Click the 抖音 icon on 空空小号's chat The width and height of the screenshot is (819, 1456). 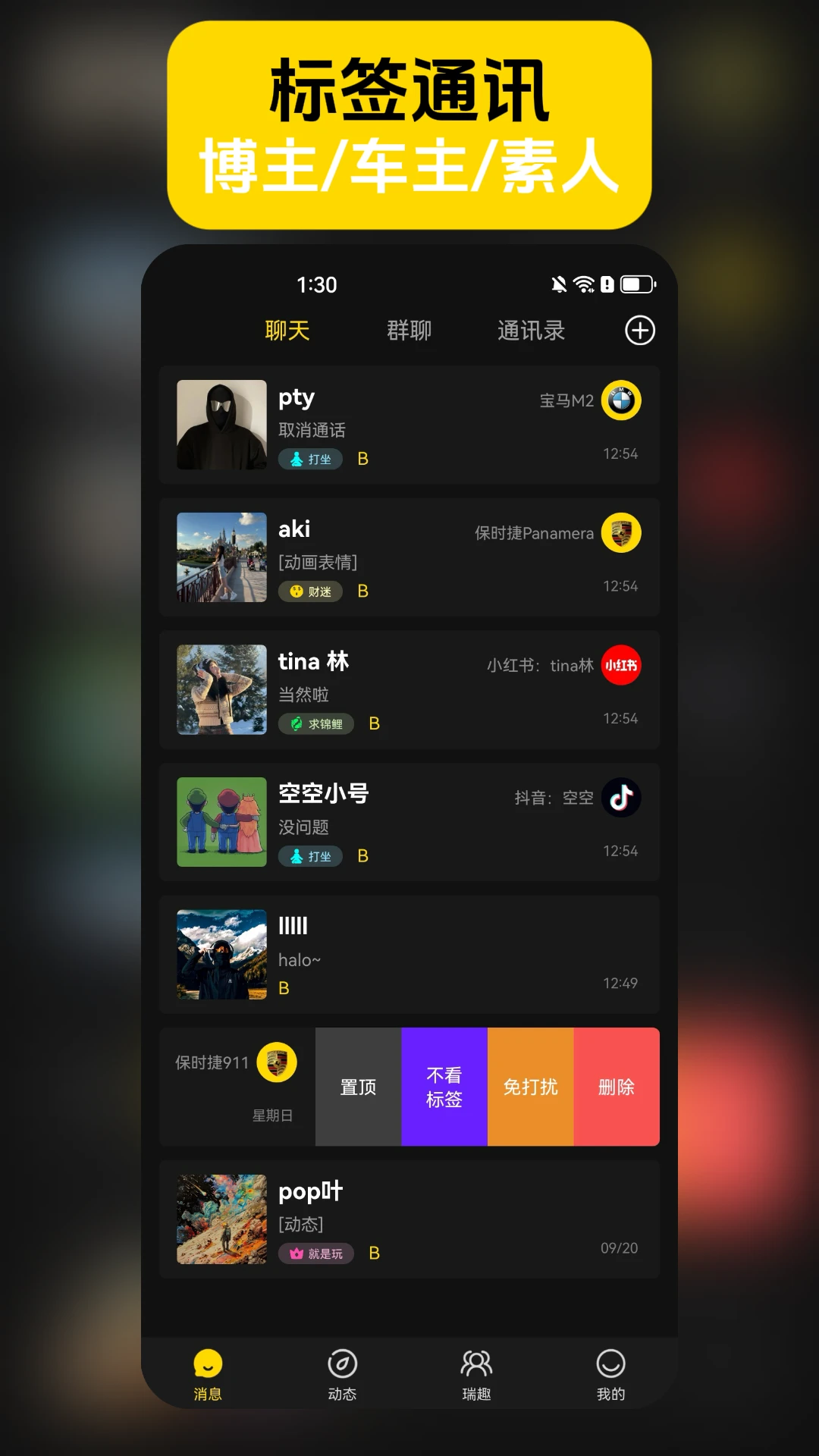620,797
